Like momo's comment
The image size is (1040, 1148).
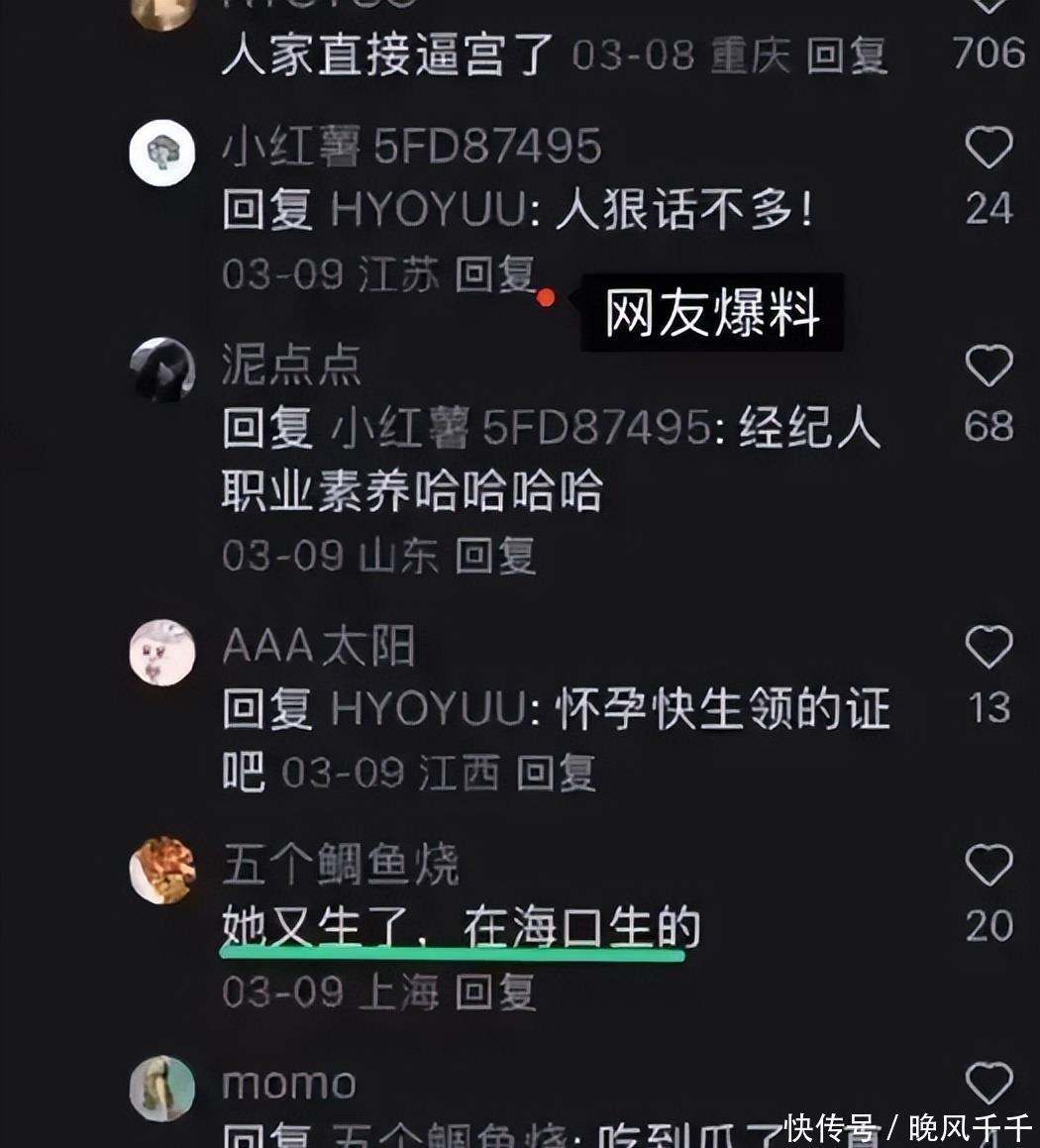click(988, 1084)
